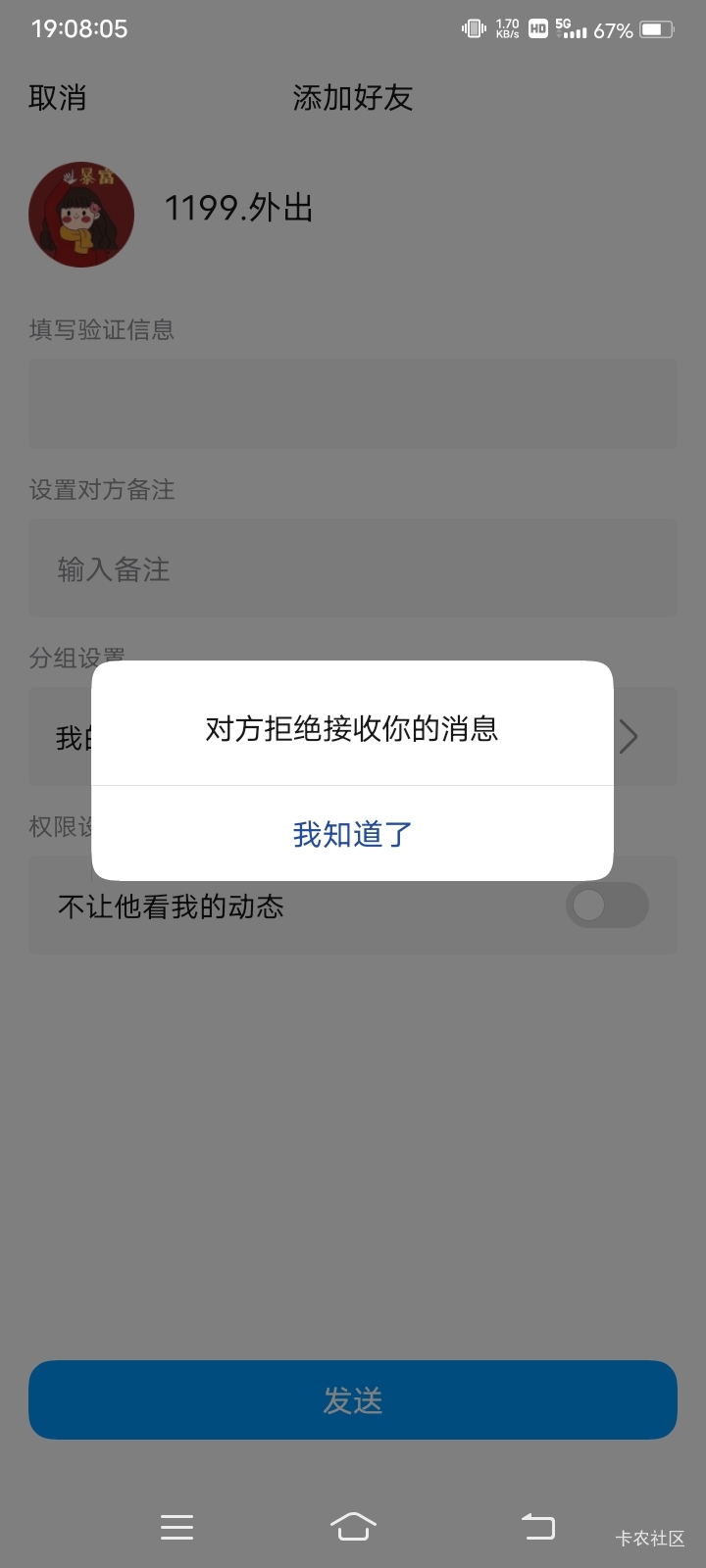Tap the blue 发送 button

click(353, 1399)
